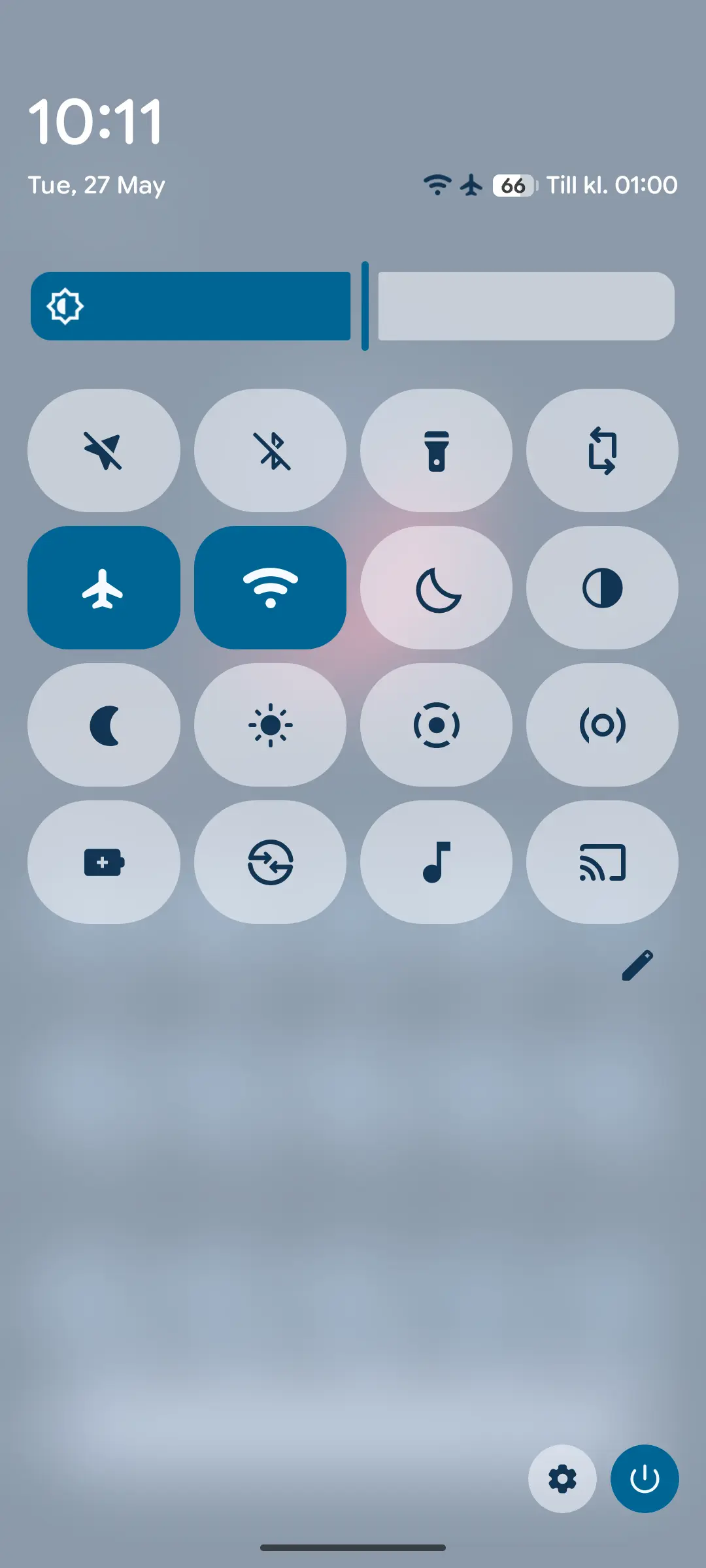Start the screen record tile

pyautogui.click(x=436, y=725)
